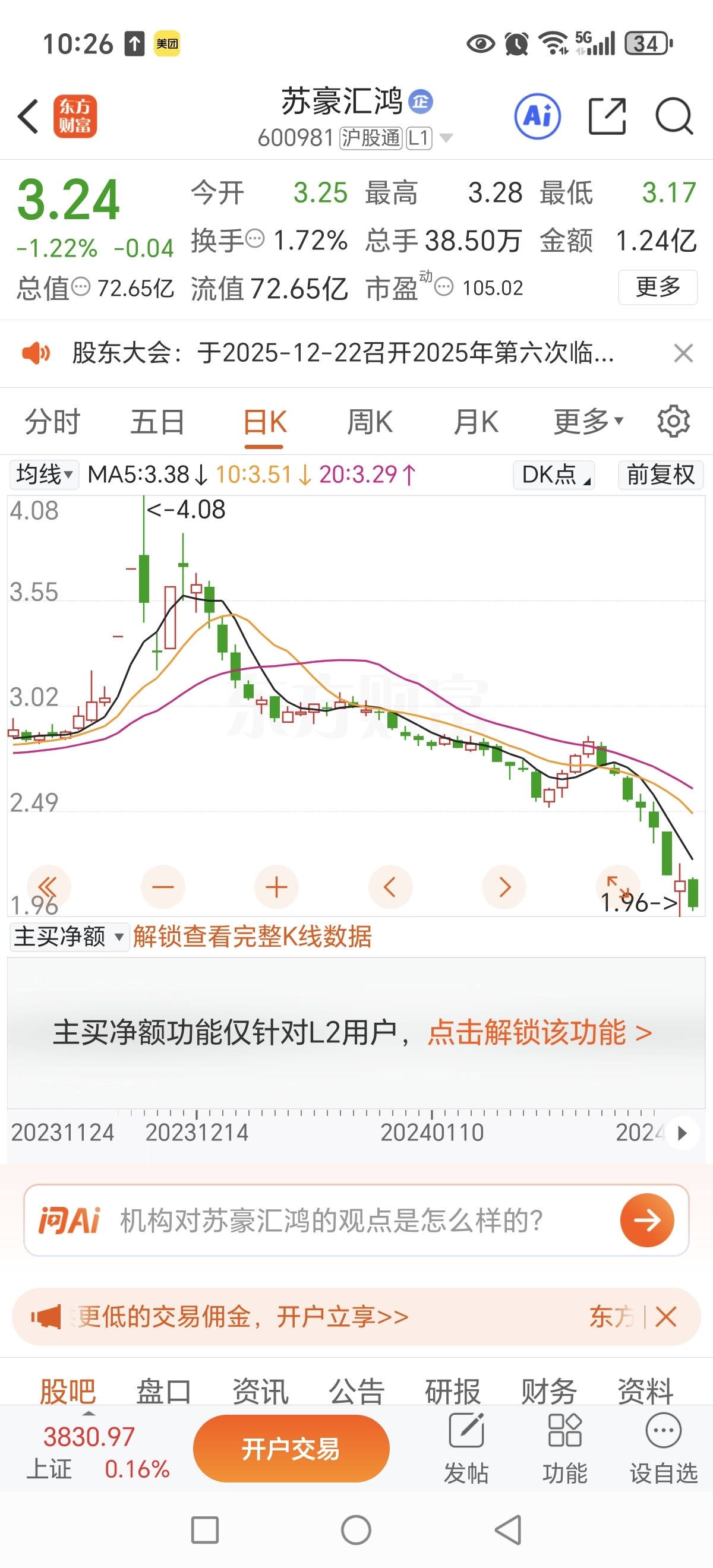The image size is (713, 1568).
Task: Open the 前复权 adjustment option
Action: click(x=661, y=474)
